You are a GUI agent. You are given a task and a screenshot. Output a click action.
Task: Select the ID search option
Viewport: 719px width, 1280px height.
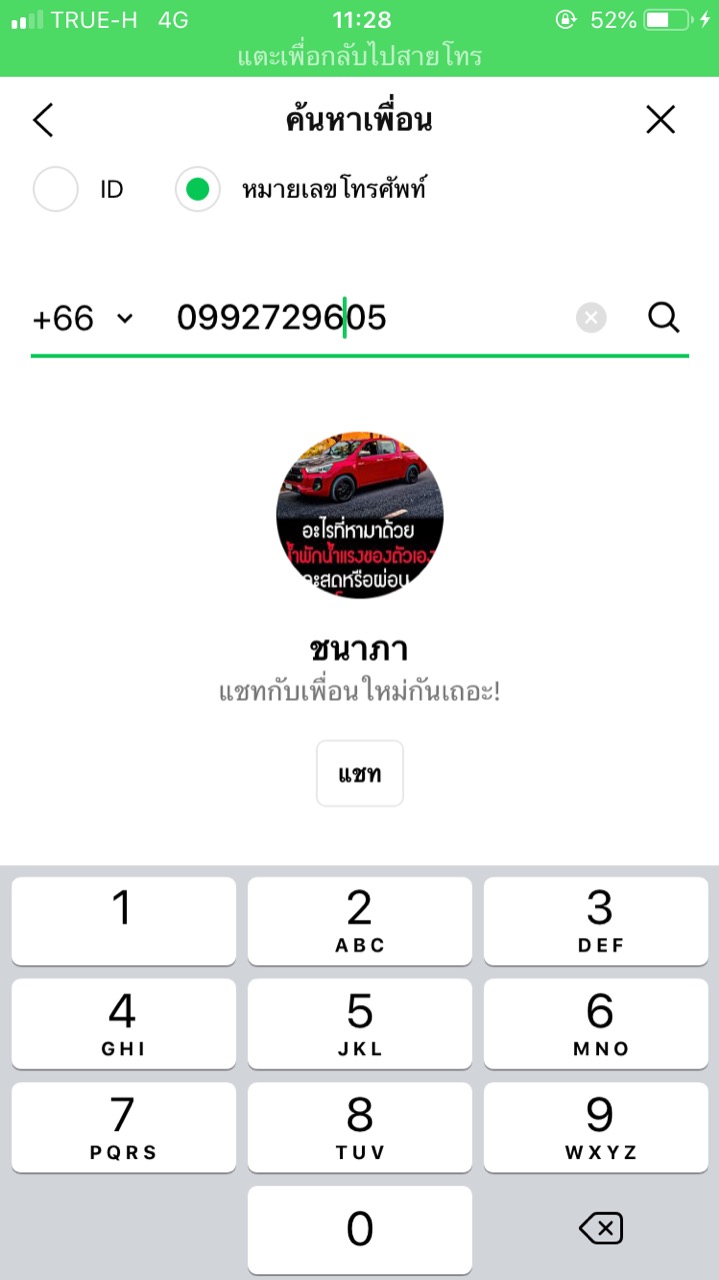point(56,189)
